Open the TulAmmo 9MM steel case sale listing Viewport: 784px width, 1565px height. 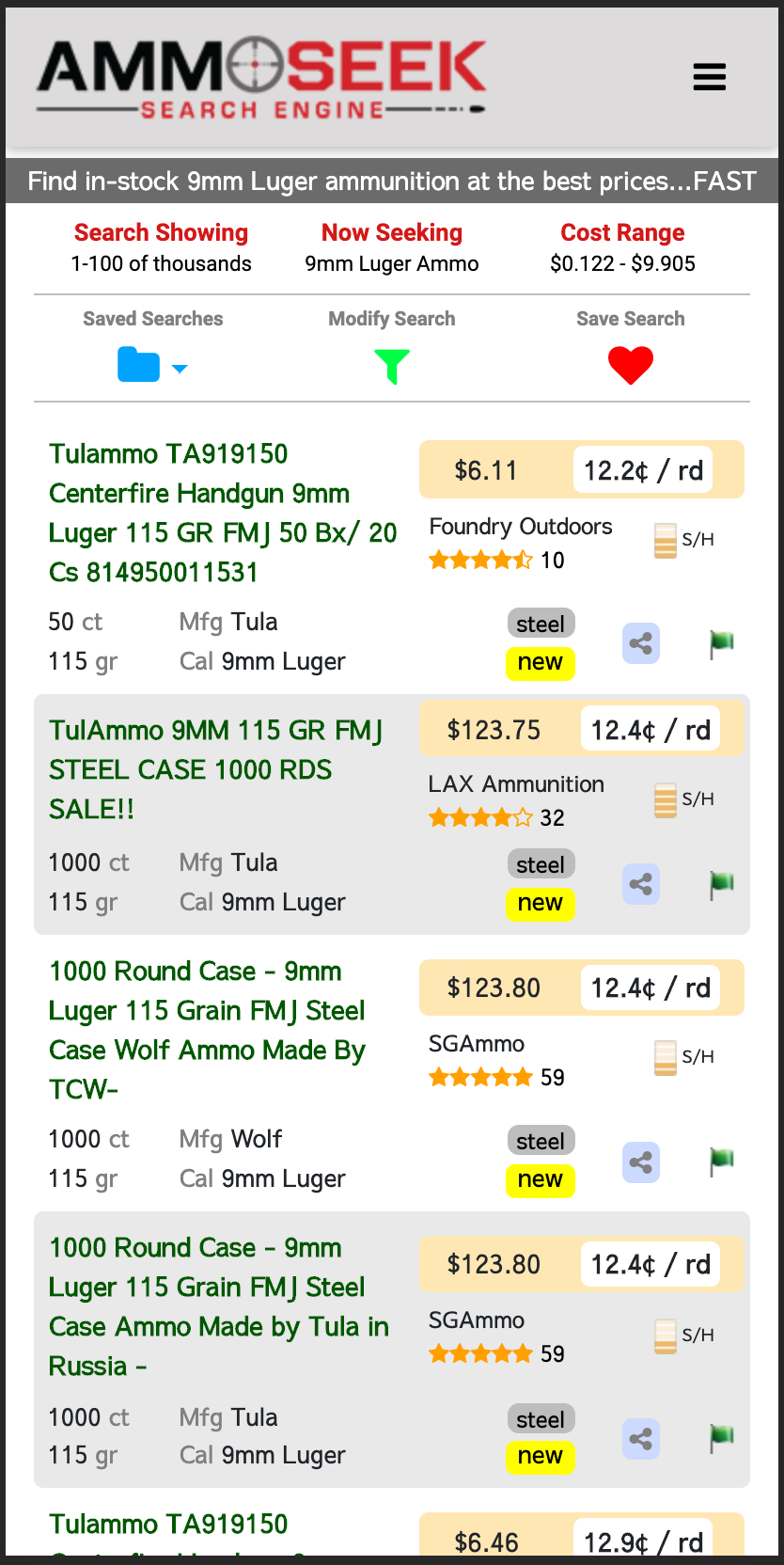[x=216, y=769]
